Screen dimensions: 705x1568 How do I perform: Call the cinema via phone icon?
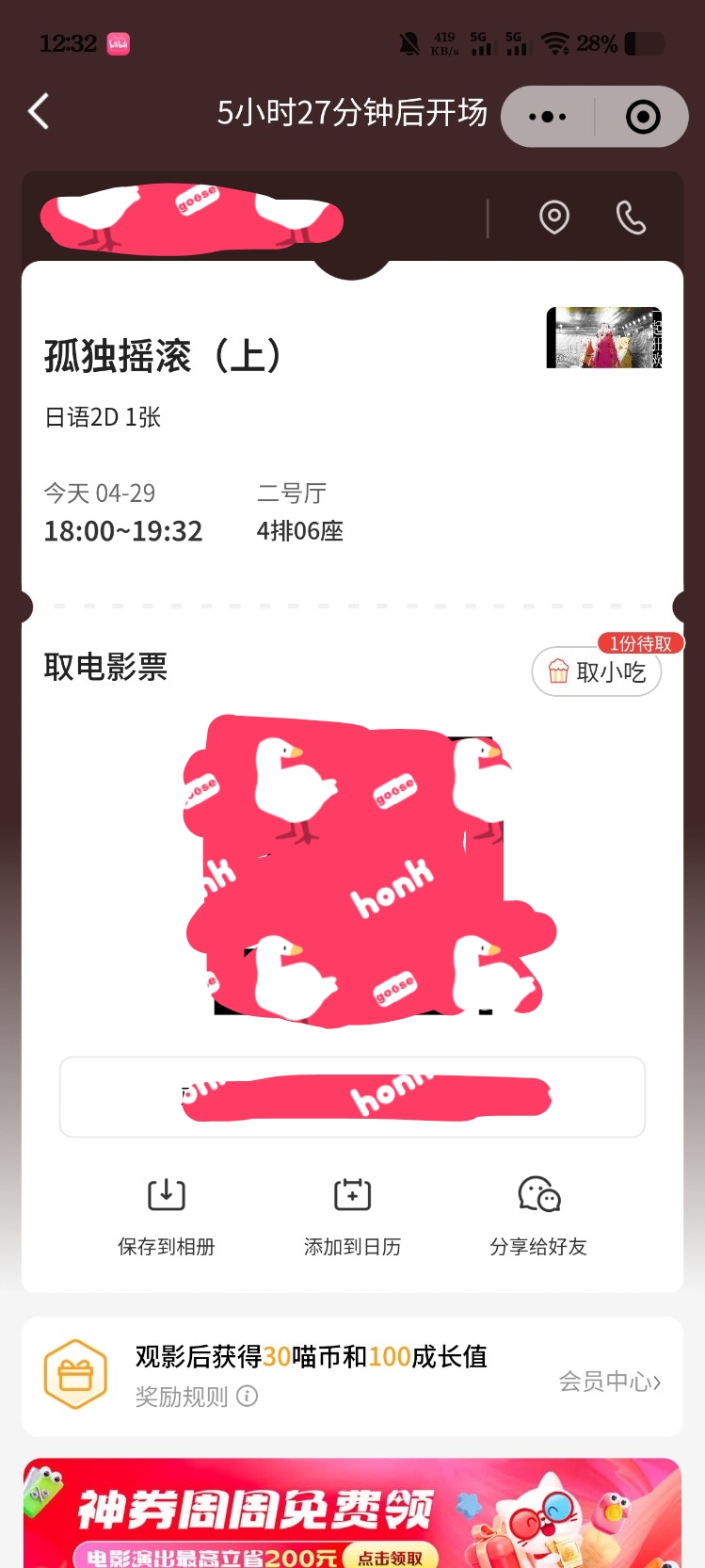point(631,218)
